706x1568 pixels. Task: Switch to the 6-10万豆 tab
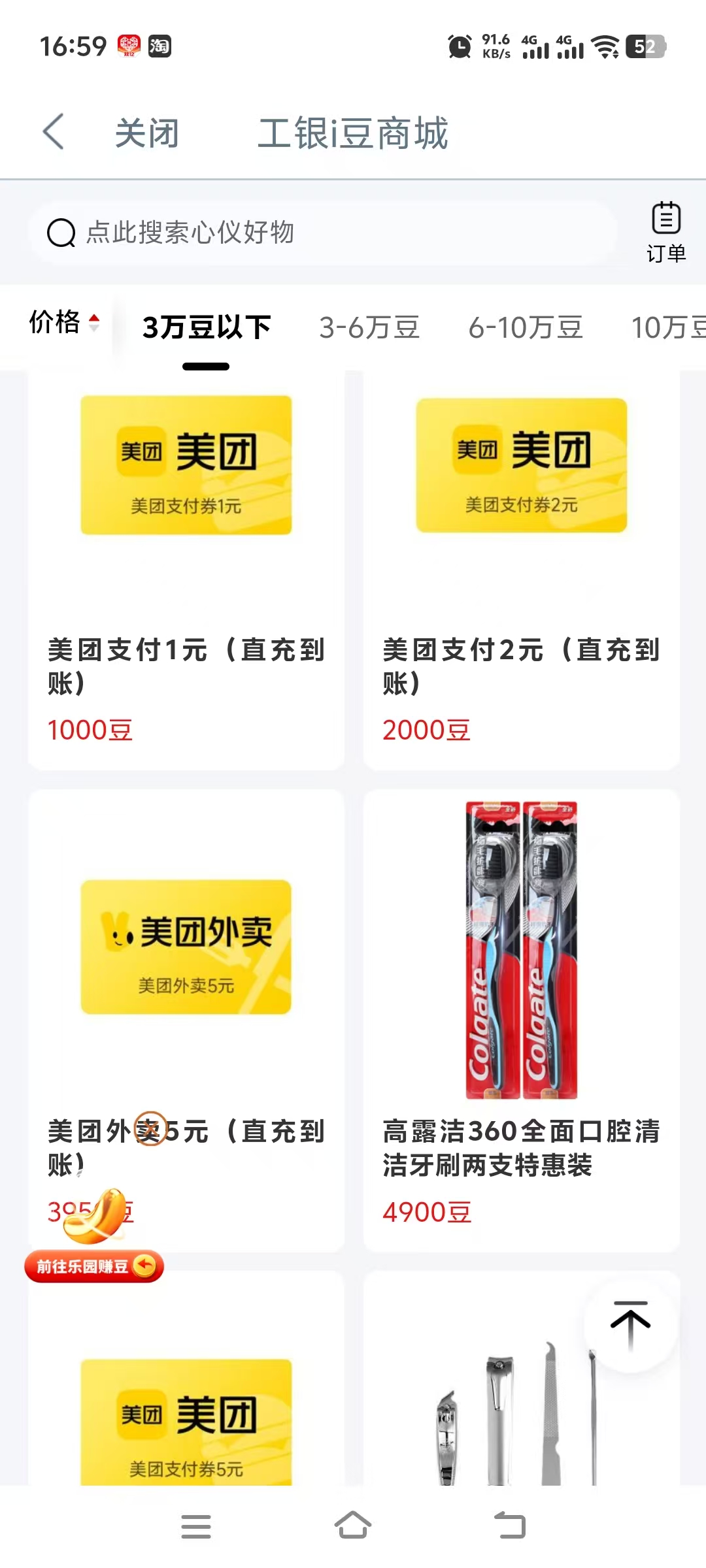526,327
